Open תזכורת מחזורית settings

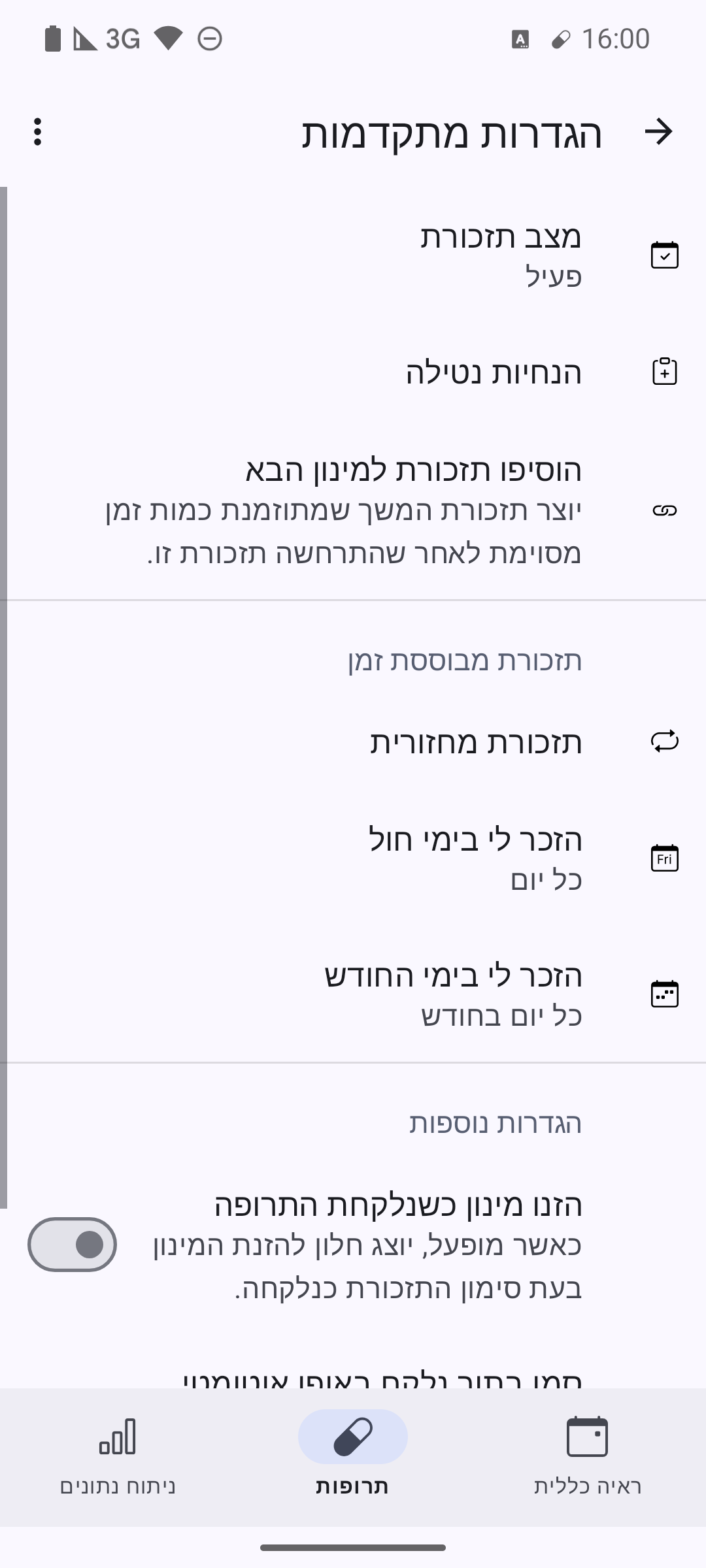click(353, 742)
